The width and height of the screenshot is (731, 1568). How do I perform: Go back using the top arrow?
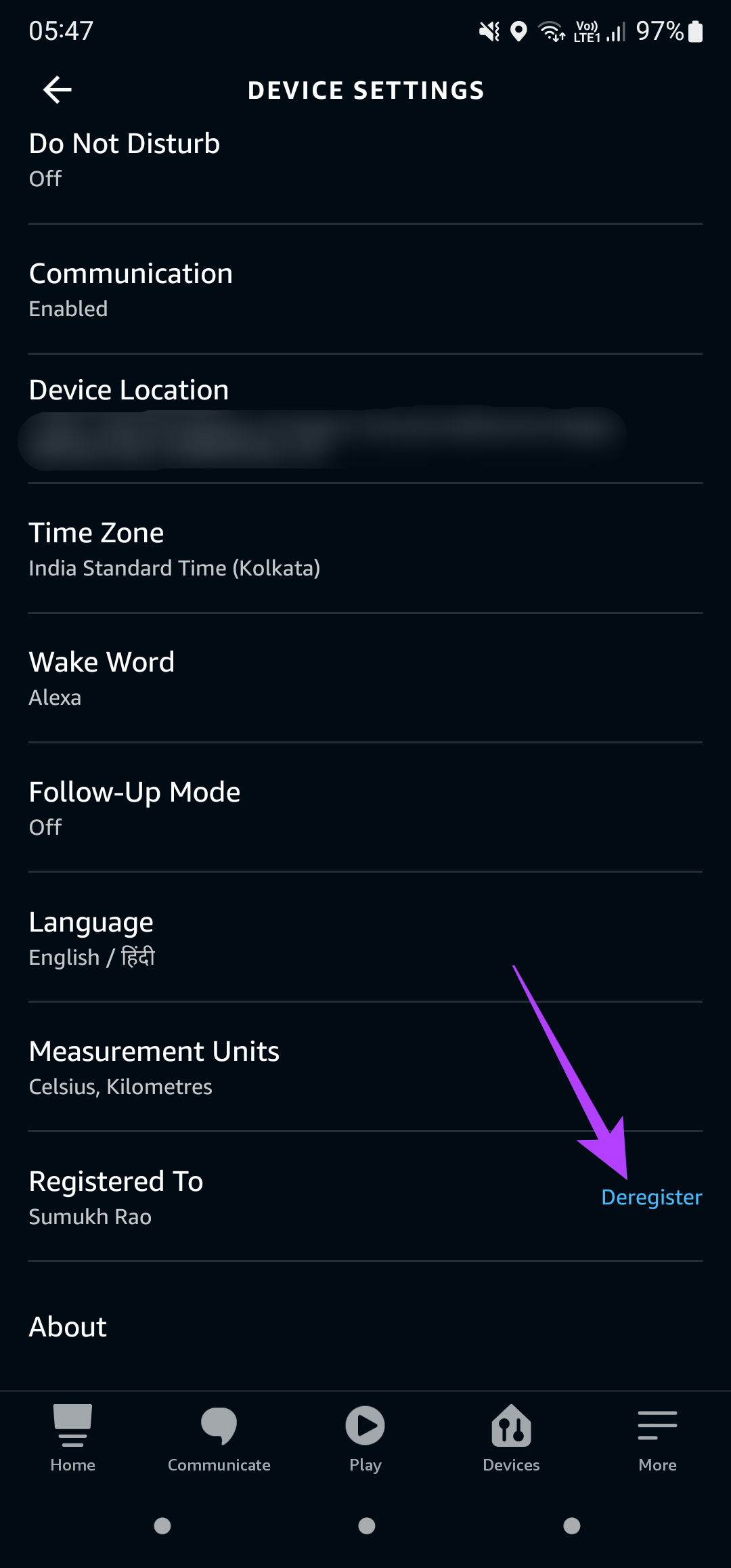(58, 90)
